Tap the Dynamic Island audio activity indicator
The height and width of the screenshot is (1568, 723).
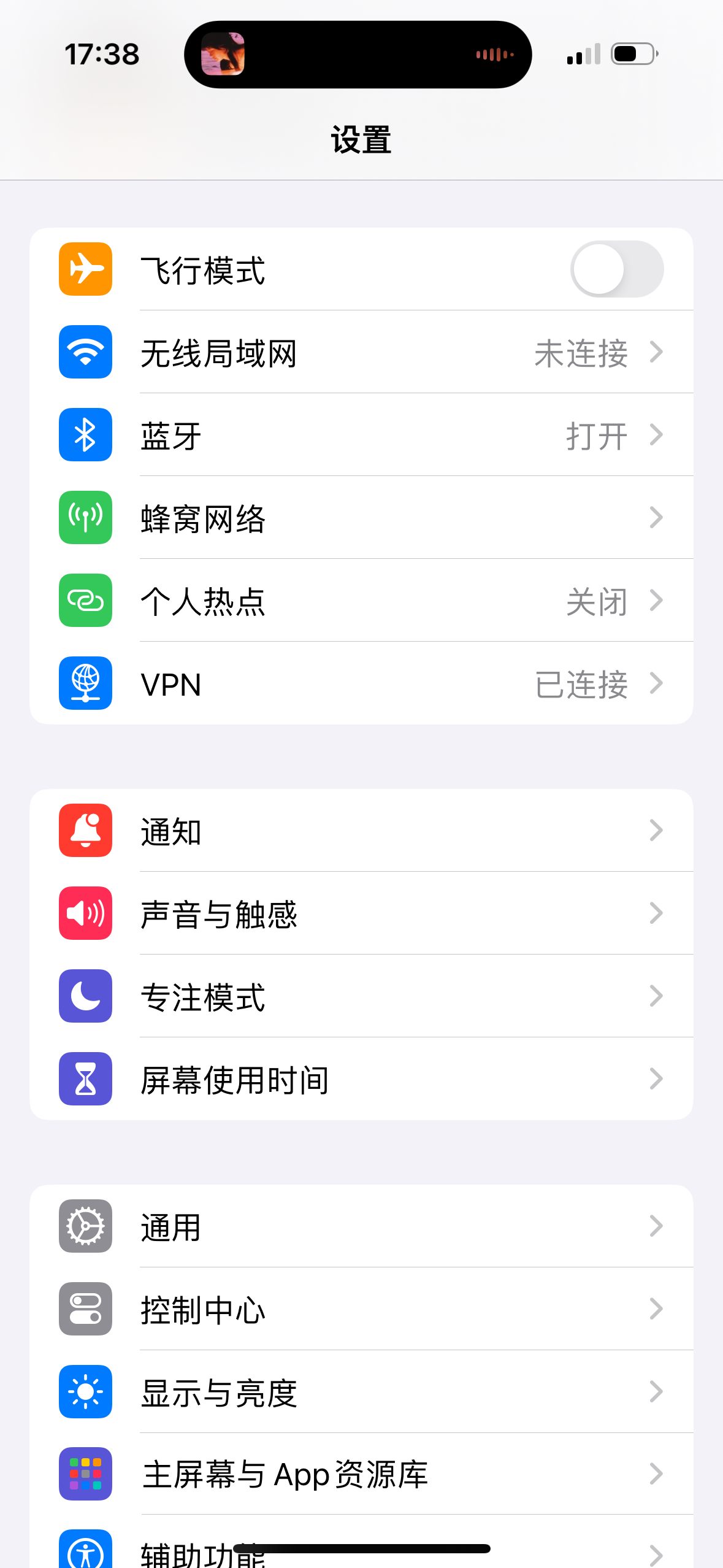[x=494, y=54]
